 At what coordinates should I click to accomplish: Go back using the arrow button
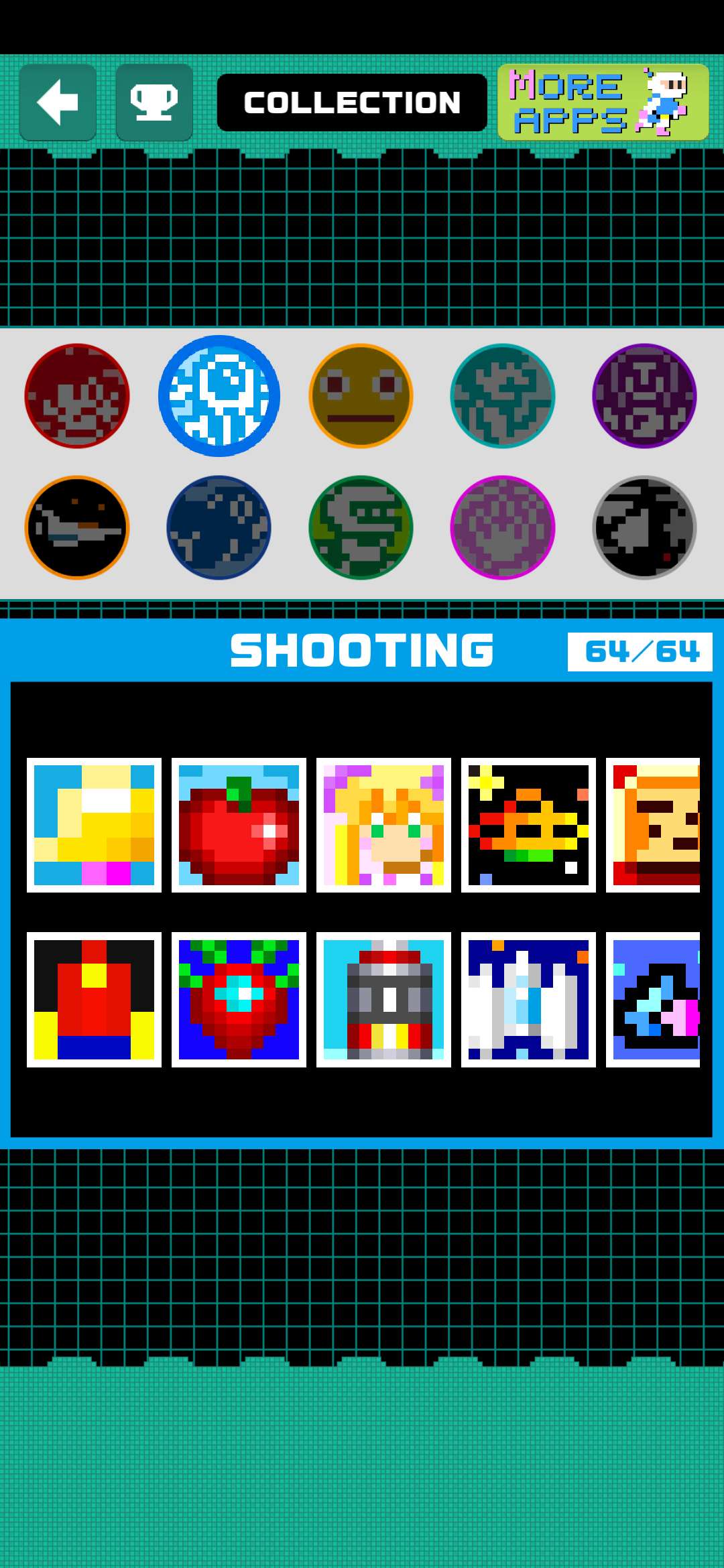pyautogui.click(x=58, y=103)
